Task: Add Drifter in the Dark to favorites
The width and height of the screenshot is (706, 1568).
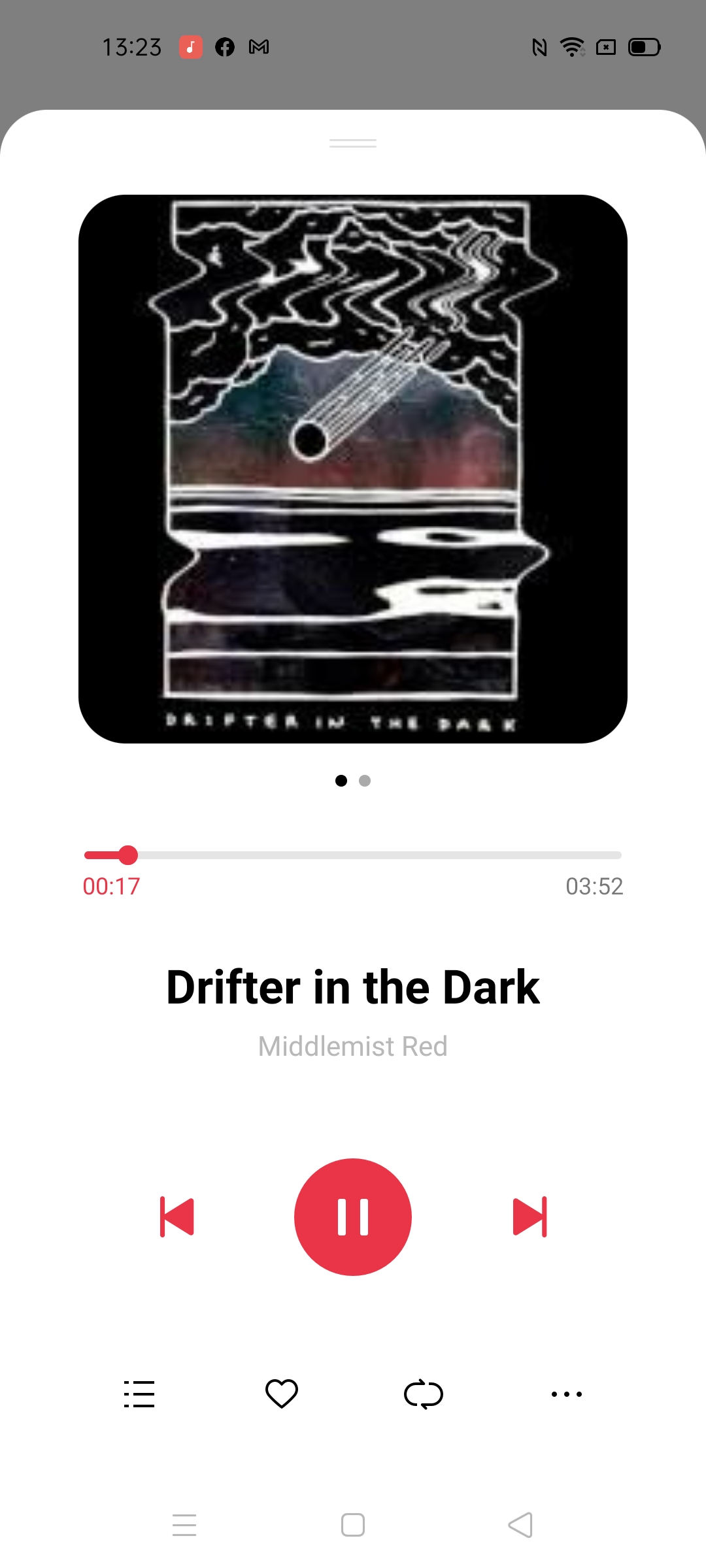Action: (282, 1394)
